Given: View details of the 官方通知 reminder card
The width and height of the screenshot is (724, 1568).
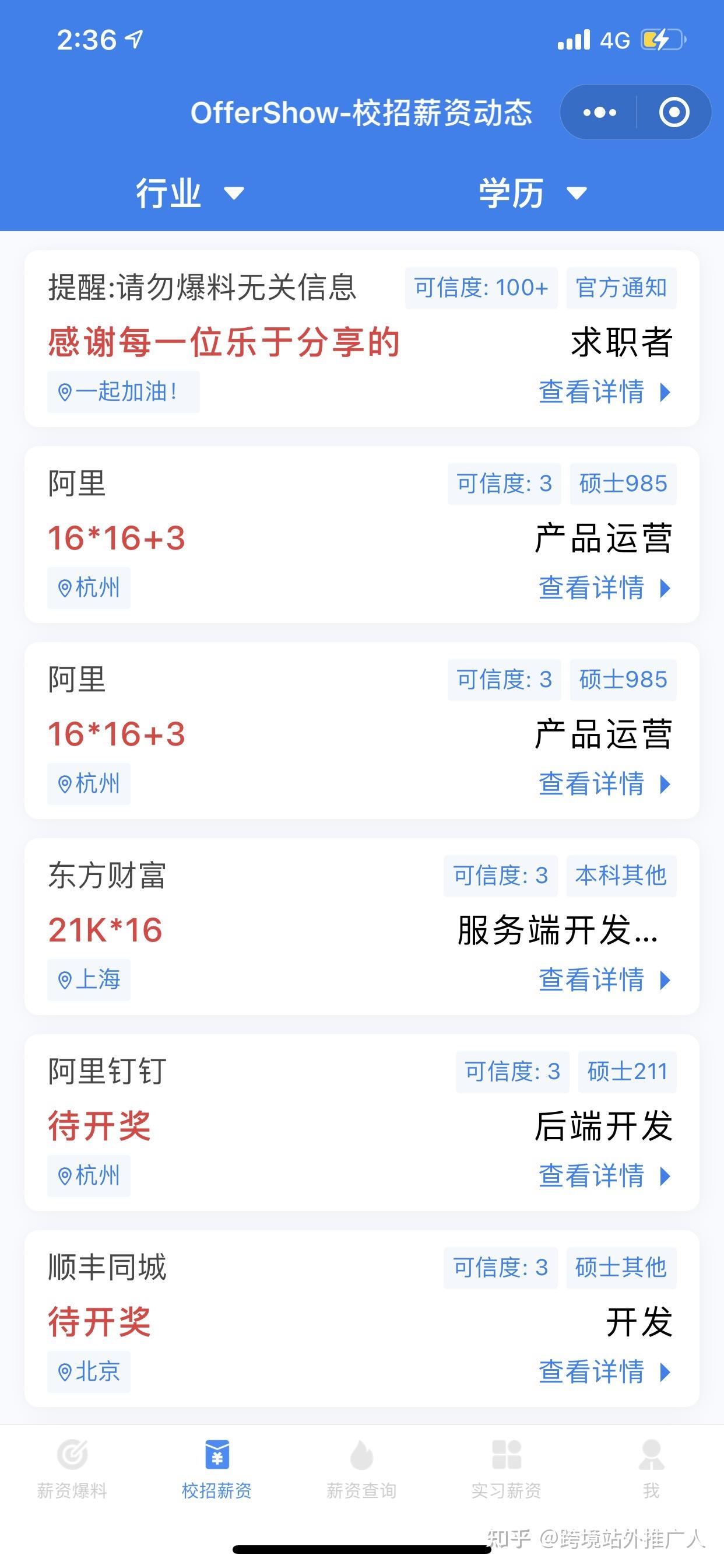Looking at the screenshot, I should [x=603, y=392].
